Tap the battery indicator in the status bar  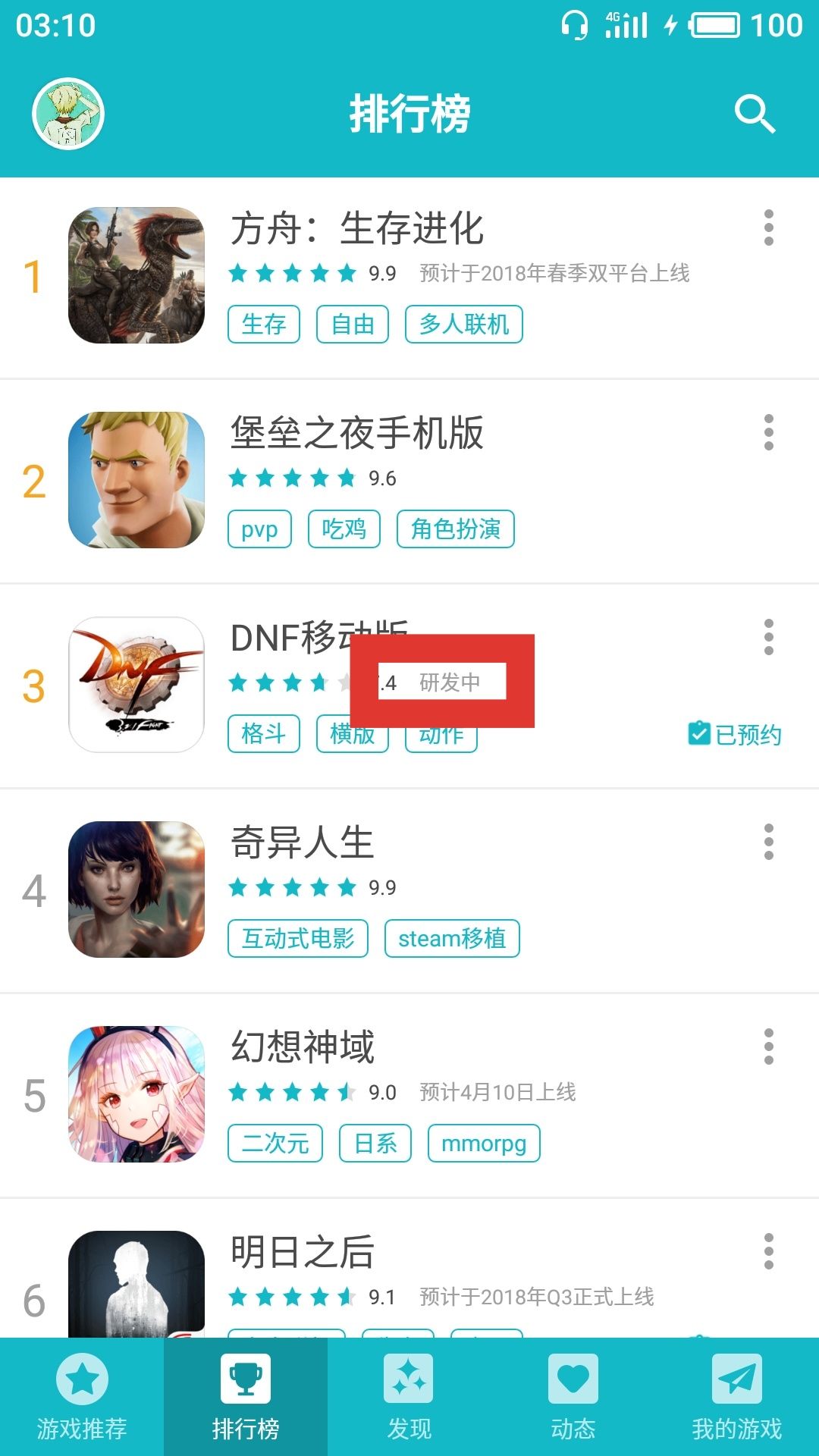tap(713, 25)
